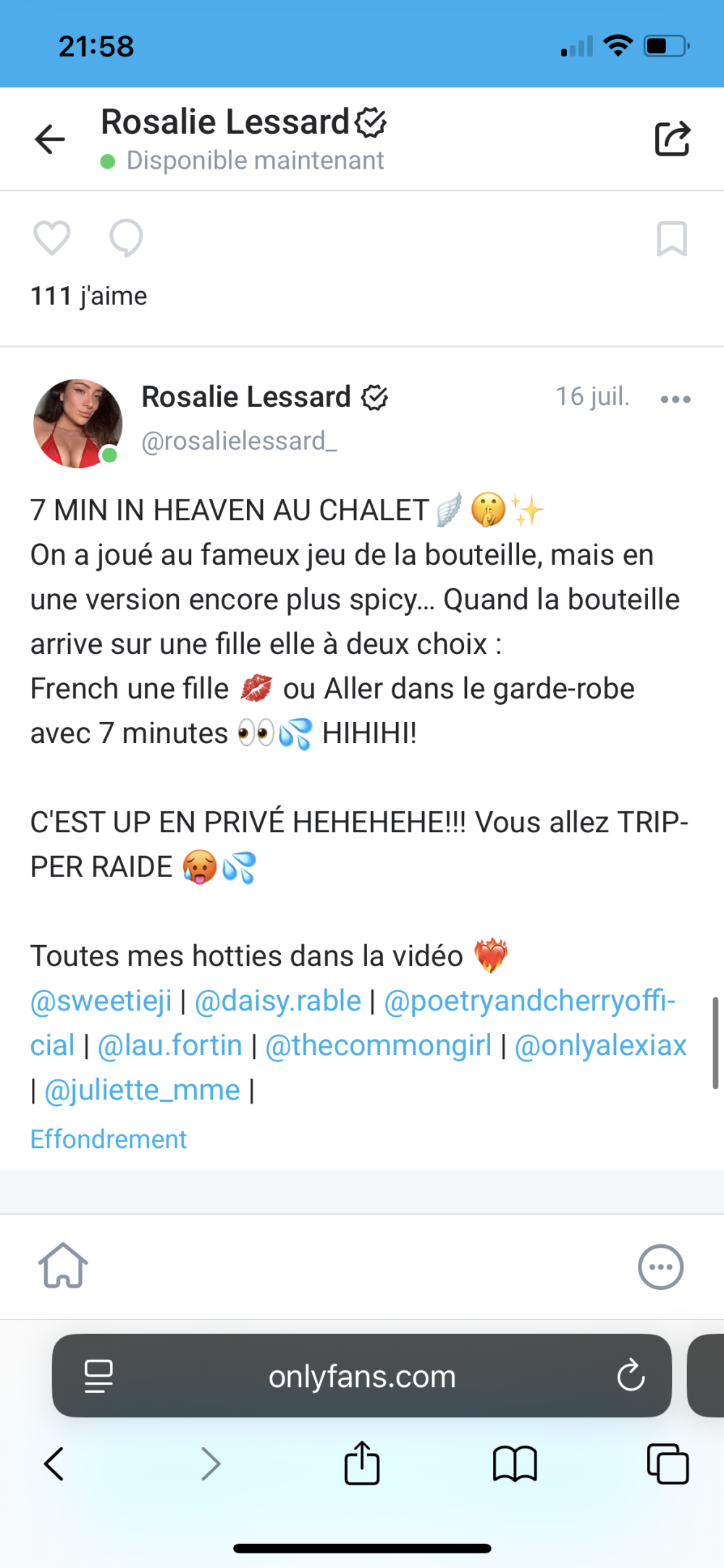Visit the @thecommongirl profile
This screenshot has width=724, height=1568.
pos(379,1046)
